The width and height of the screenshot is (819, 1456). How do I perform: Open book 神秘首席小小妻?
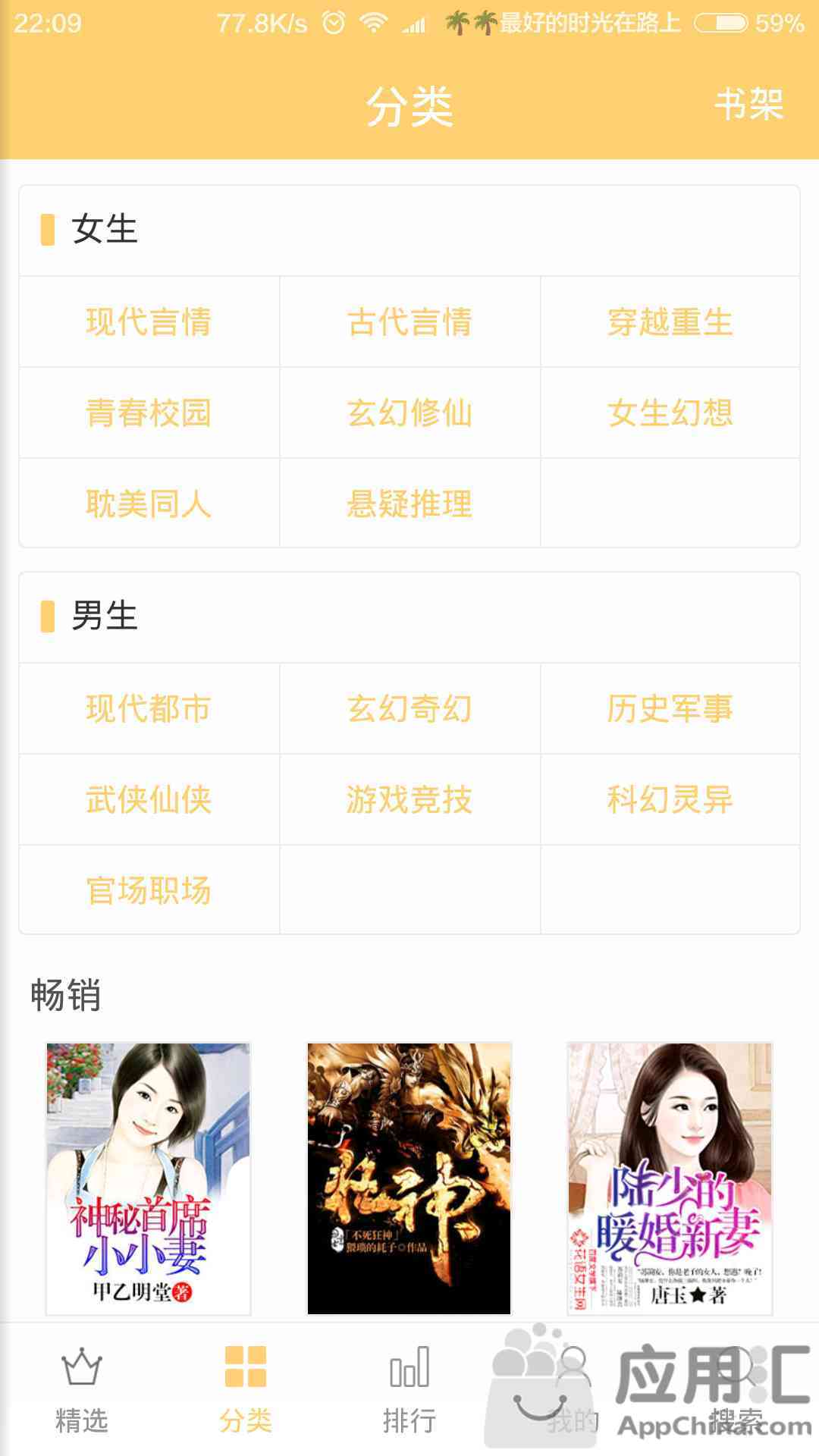pyautogui.click(x=149, y=1178)
